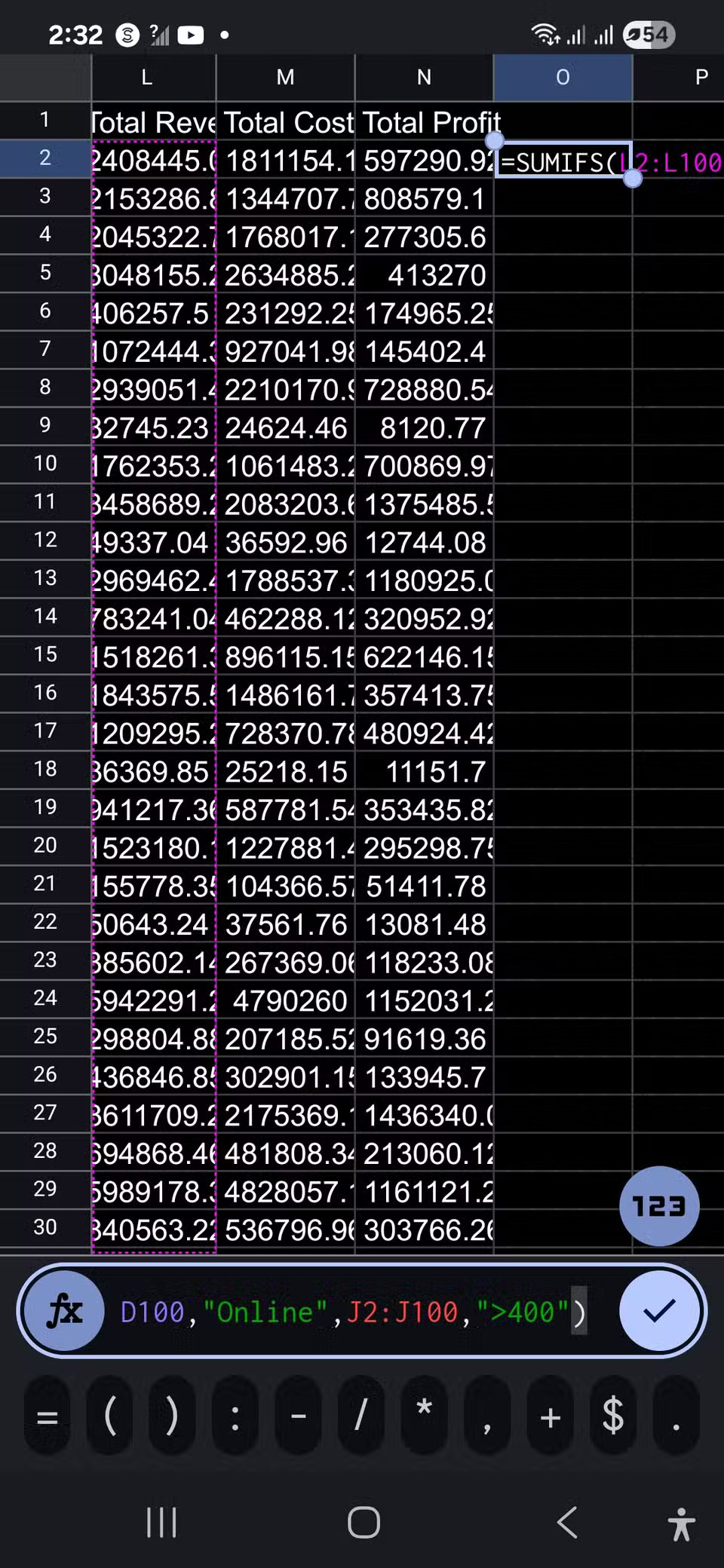Confirm the formula with the checkmark button
The height and width of the screenshot is (1568, 724).
658,1311
